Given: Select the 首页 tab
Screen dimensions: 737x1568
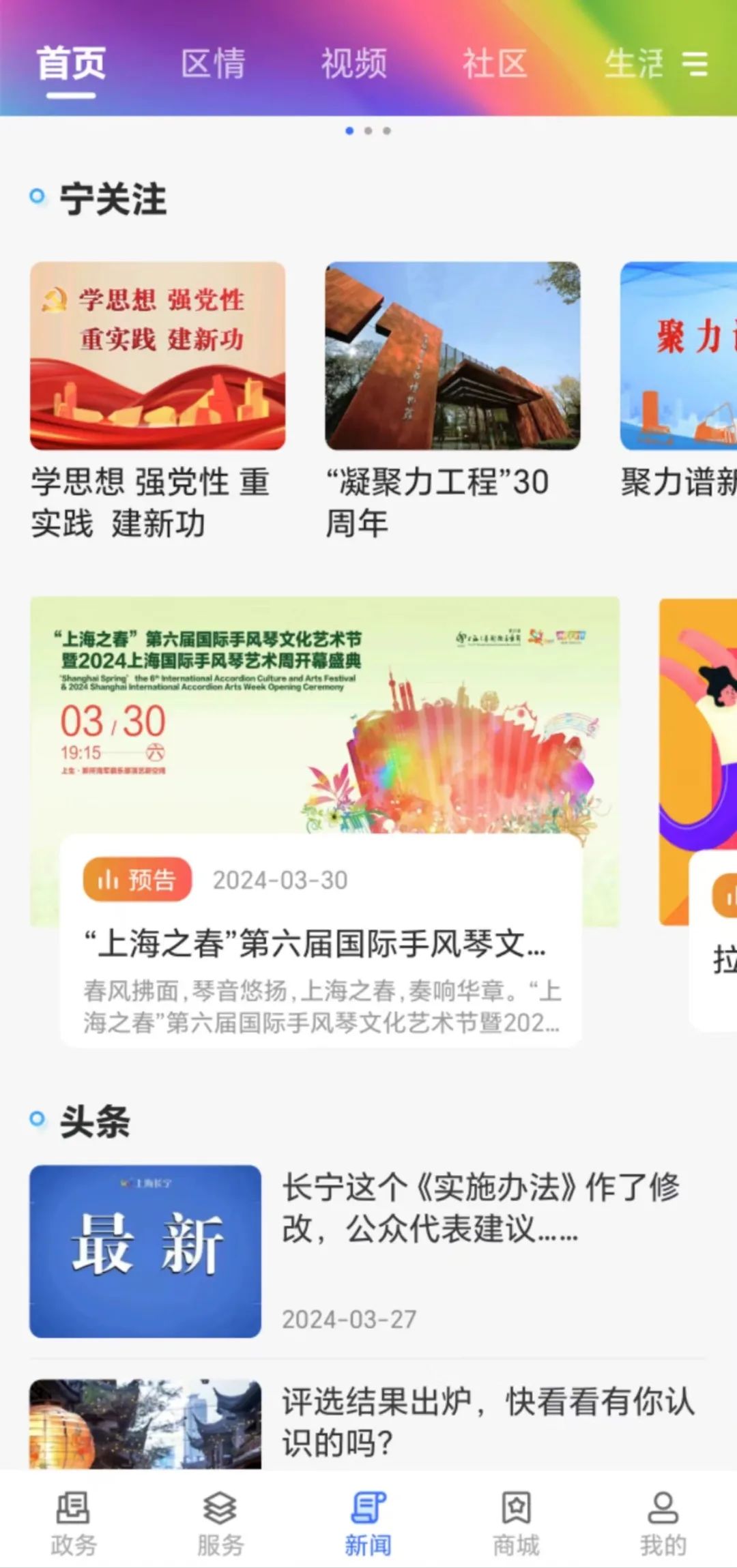Looking at the screenshot, I should (71, 64).
